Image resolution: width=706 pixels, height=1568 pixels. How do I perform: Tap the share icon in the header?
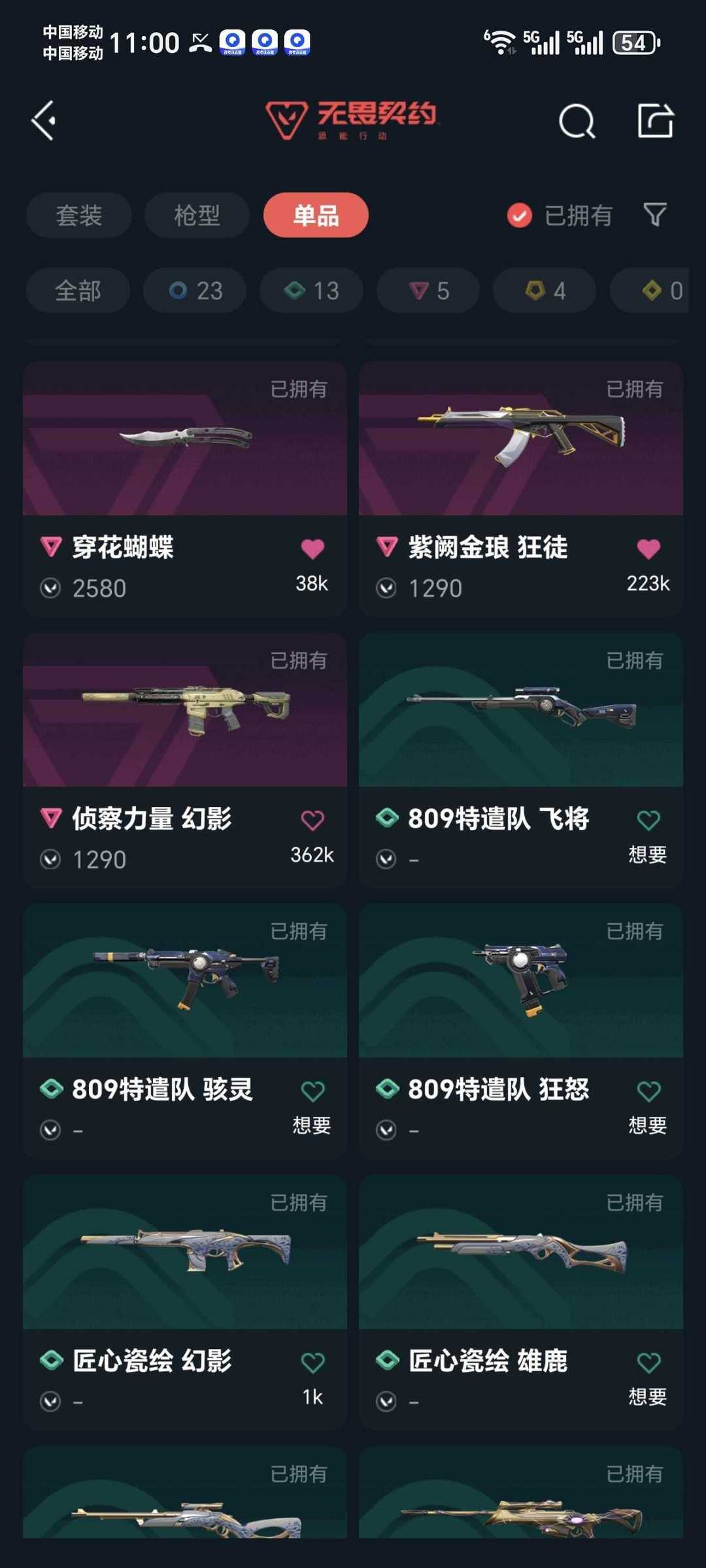coord(655,121)
